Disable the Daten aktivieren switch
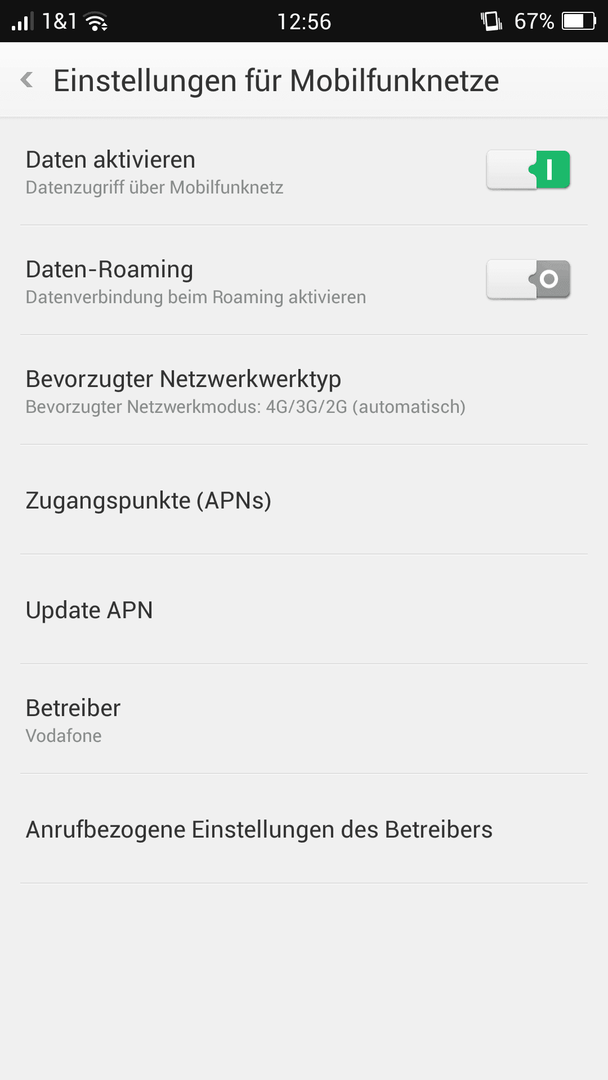Screen dimensions: 608x1080 coord(528,170)
